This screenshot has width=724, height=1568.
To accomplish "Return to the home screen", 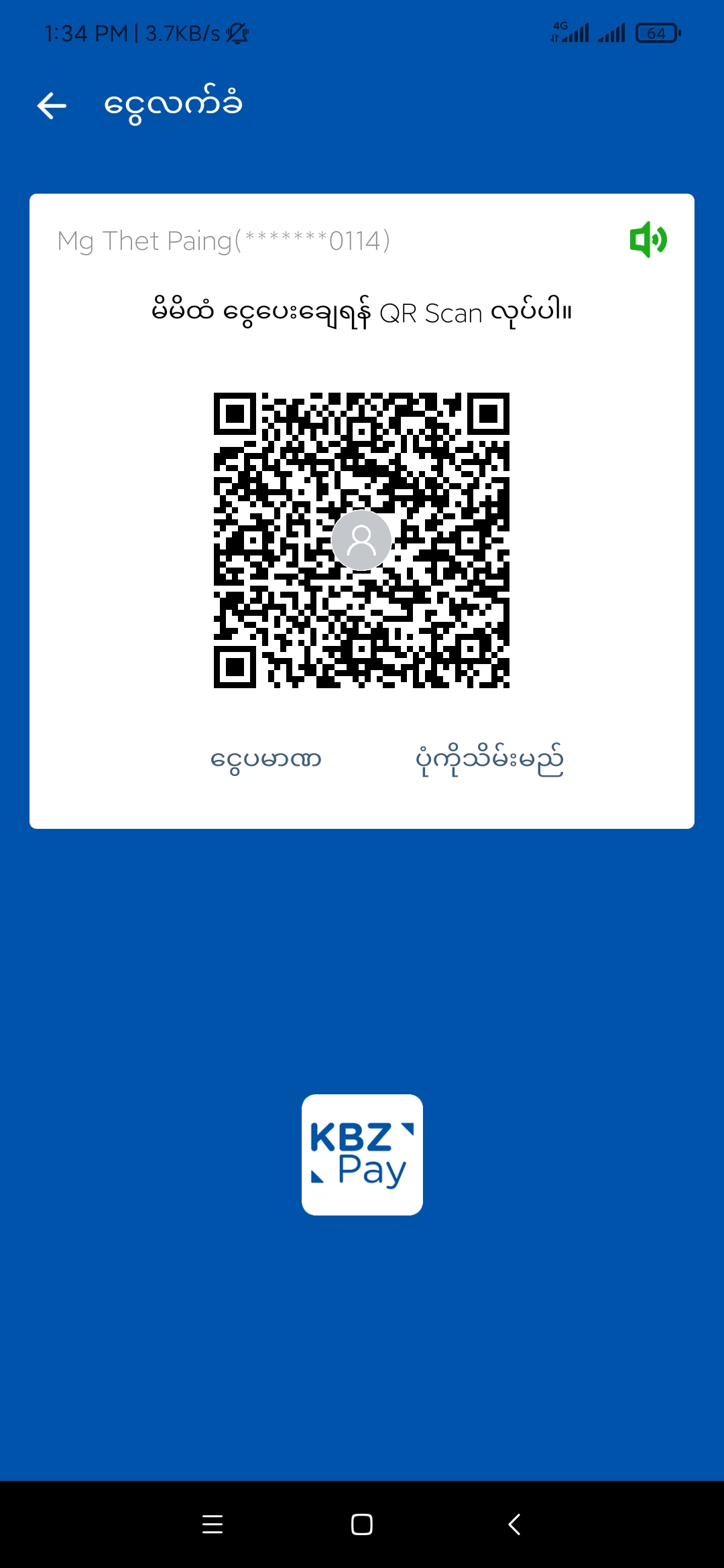I will point(362,1524).
